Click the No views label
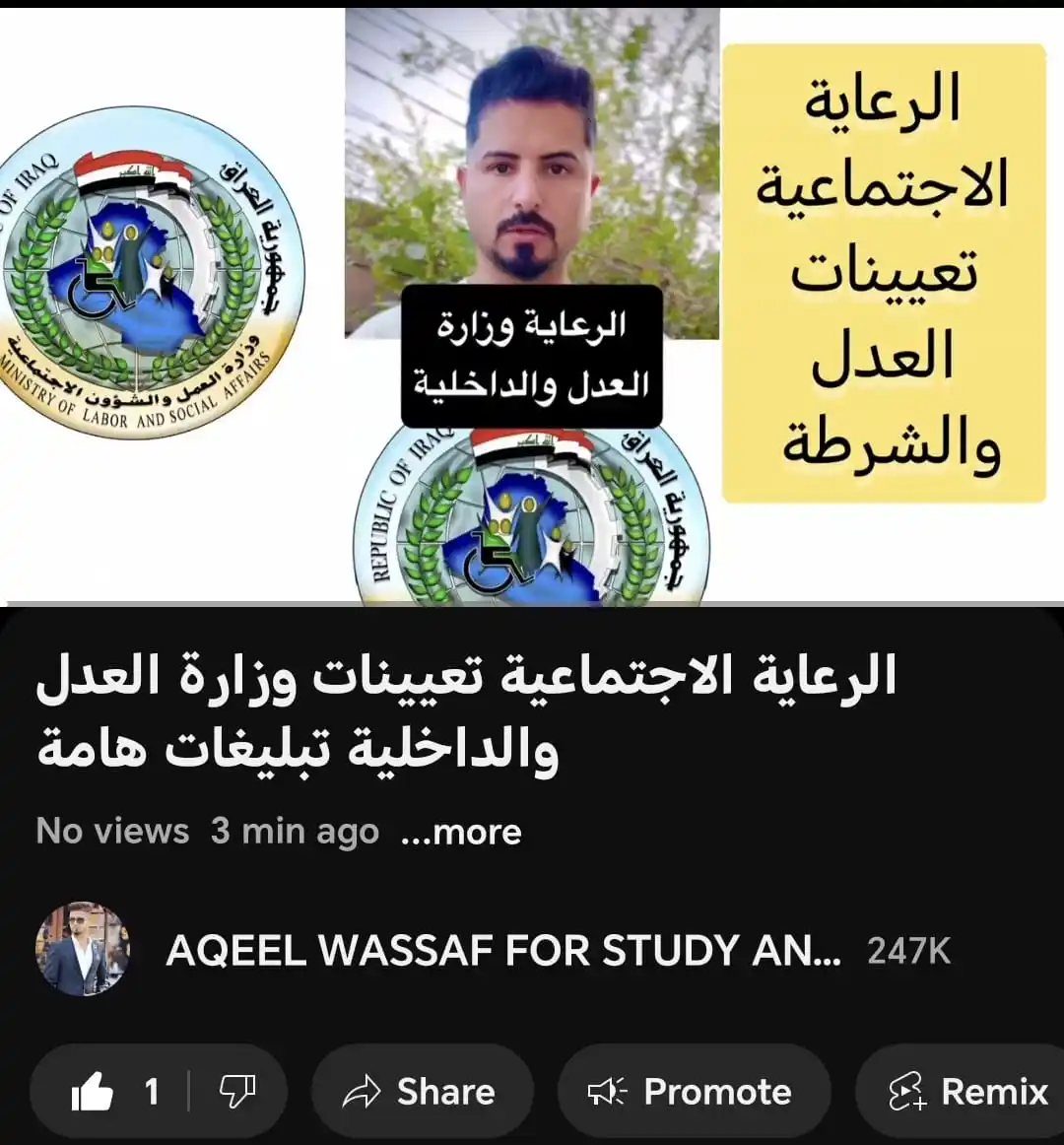This screenshot has height=1145, width=1064. point(111,832)
